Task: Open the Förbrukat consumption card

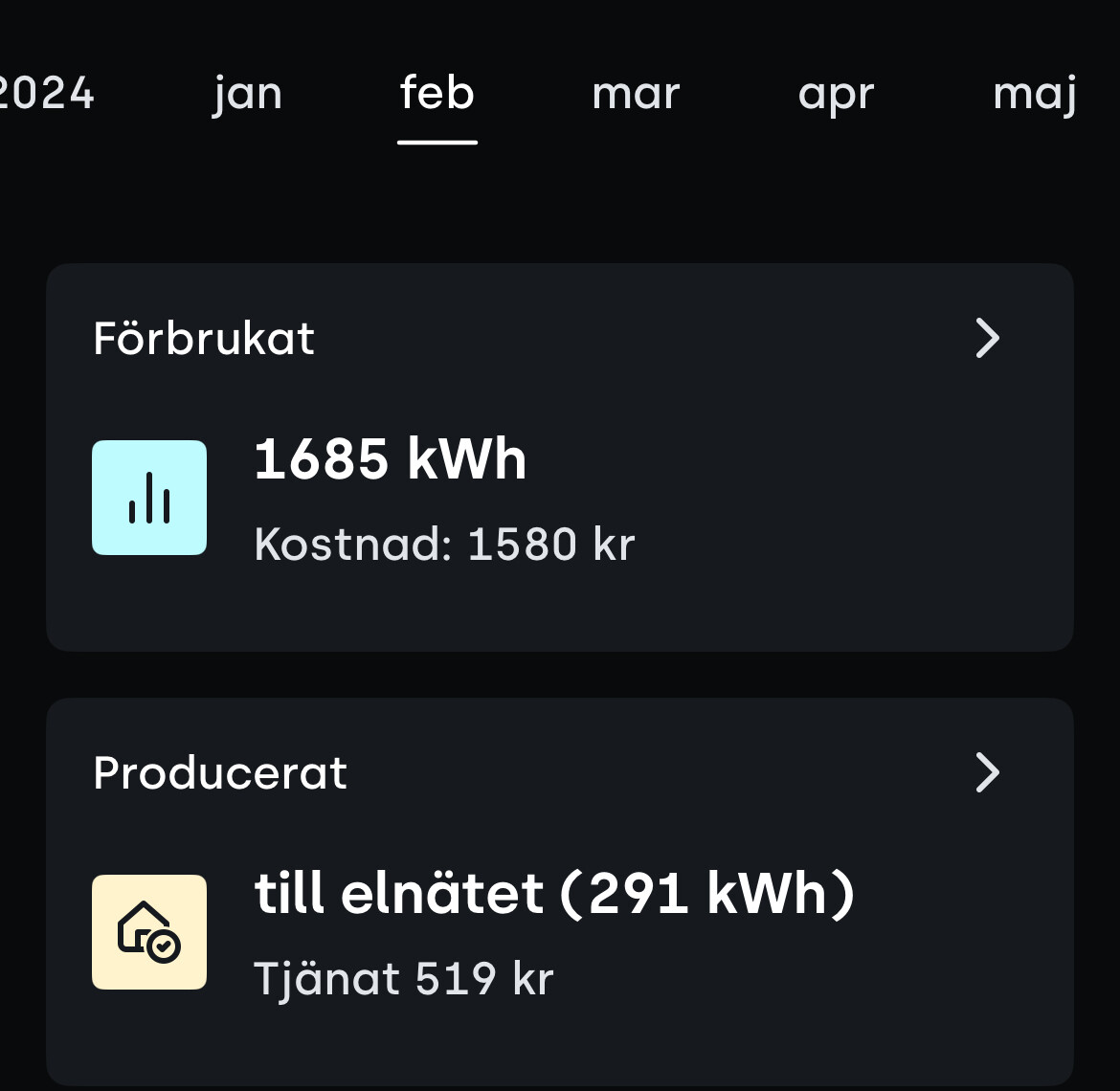Action: (x=559, y=456)
